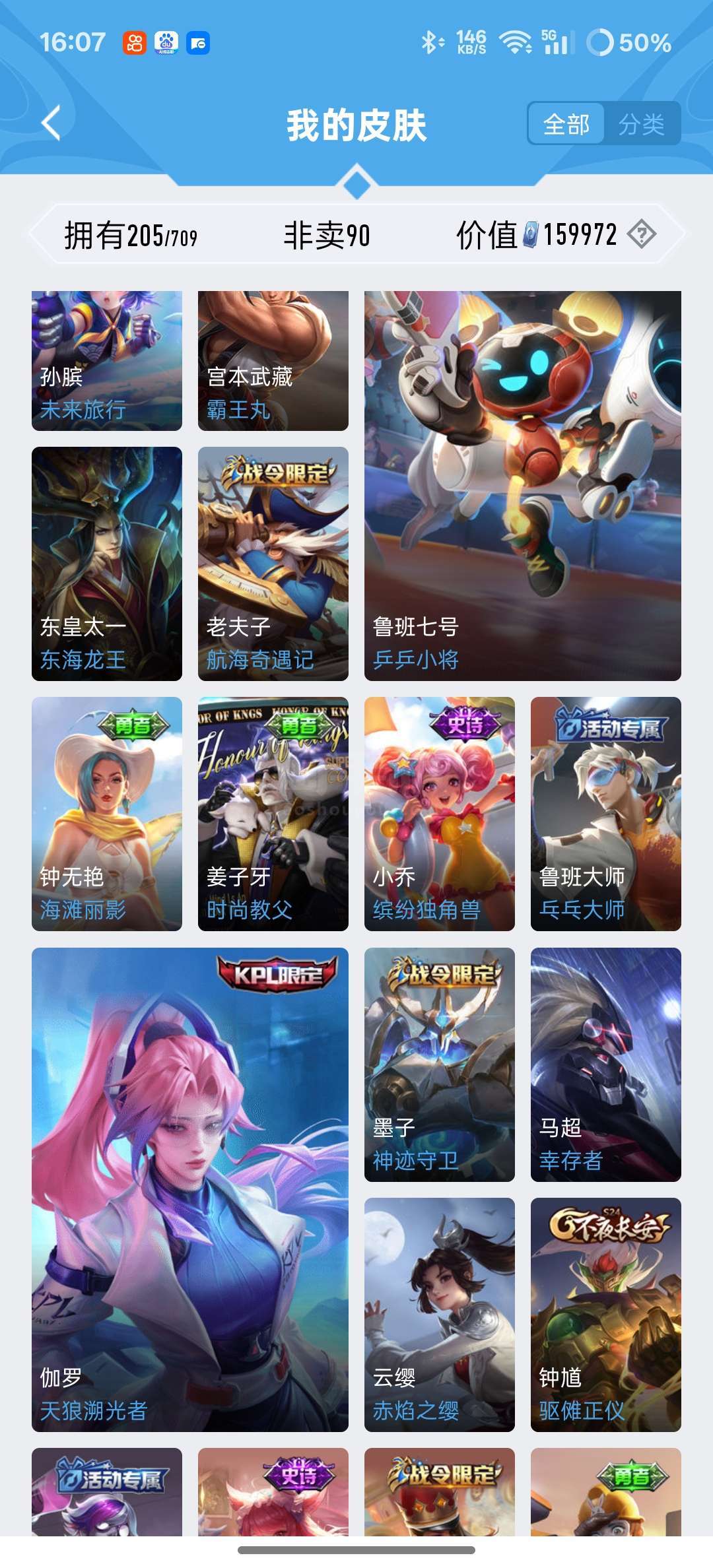
Task: Open 墨子 神迹守卫 skin
Action: click(x=440, y=1064)
